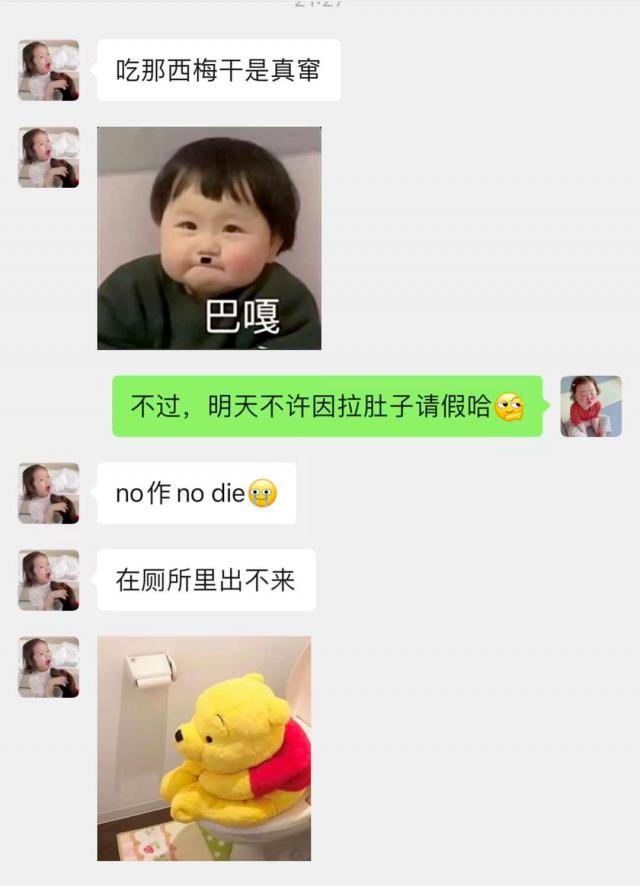Open your own avatar beside the green message
This screenshot has width=640, height=886.
coord(590,406)
